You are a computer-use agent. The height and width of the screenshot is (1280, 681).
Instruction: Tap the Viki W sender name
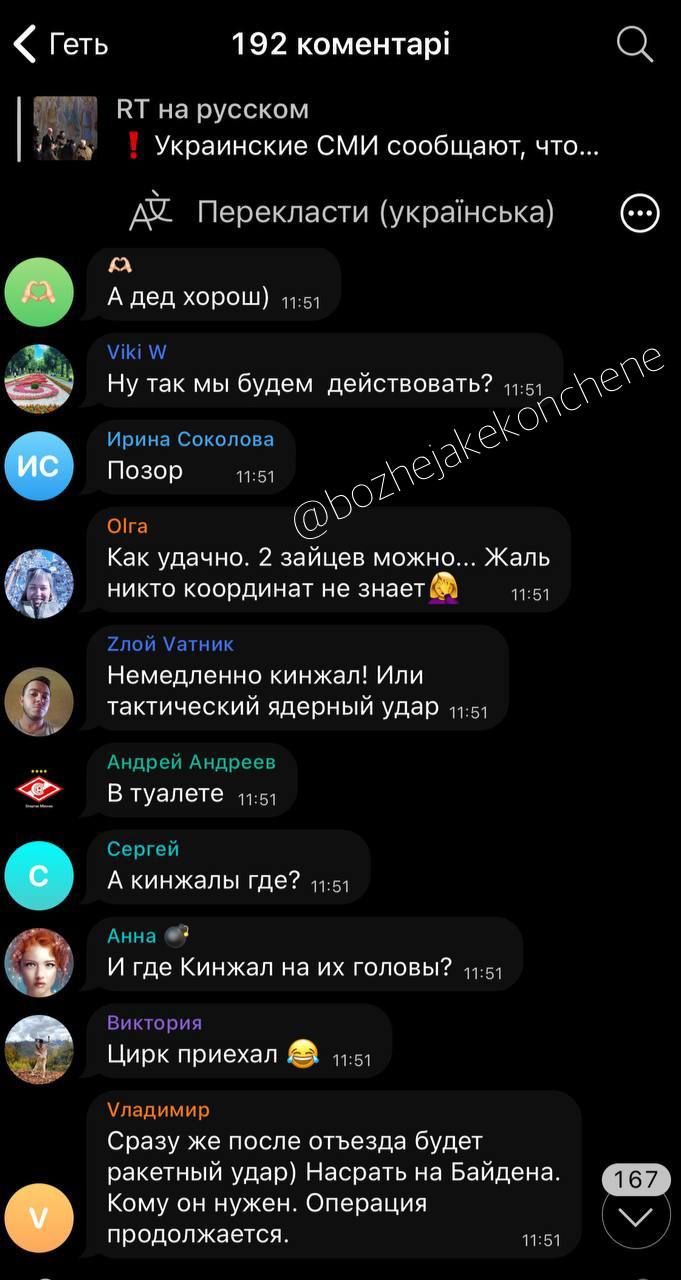tap(137, 352)
